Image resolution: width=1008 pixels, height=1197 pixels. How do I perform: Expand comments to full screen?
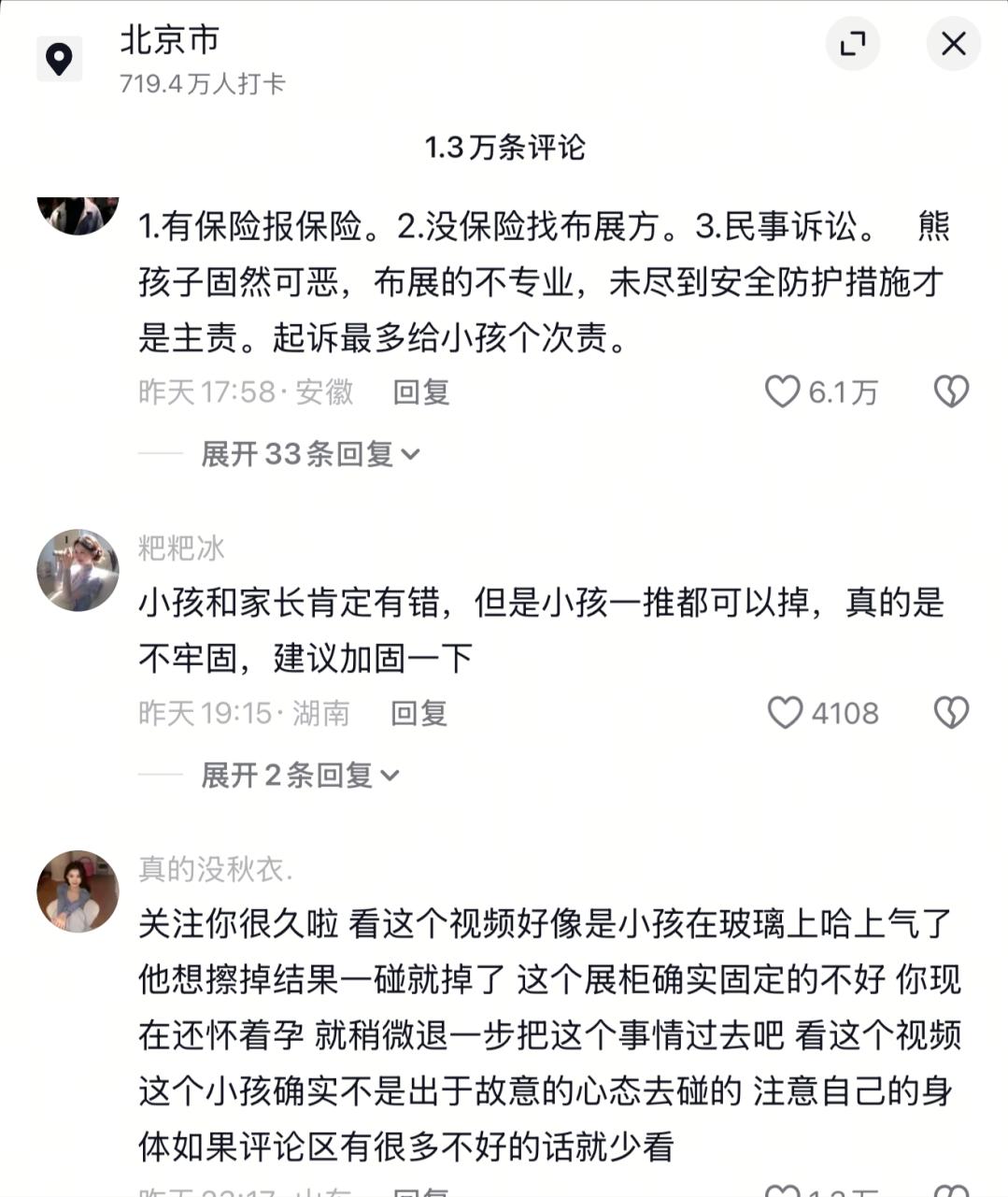pyautogui.click(x=852, y=44)
